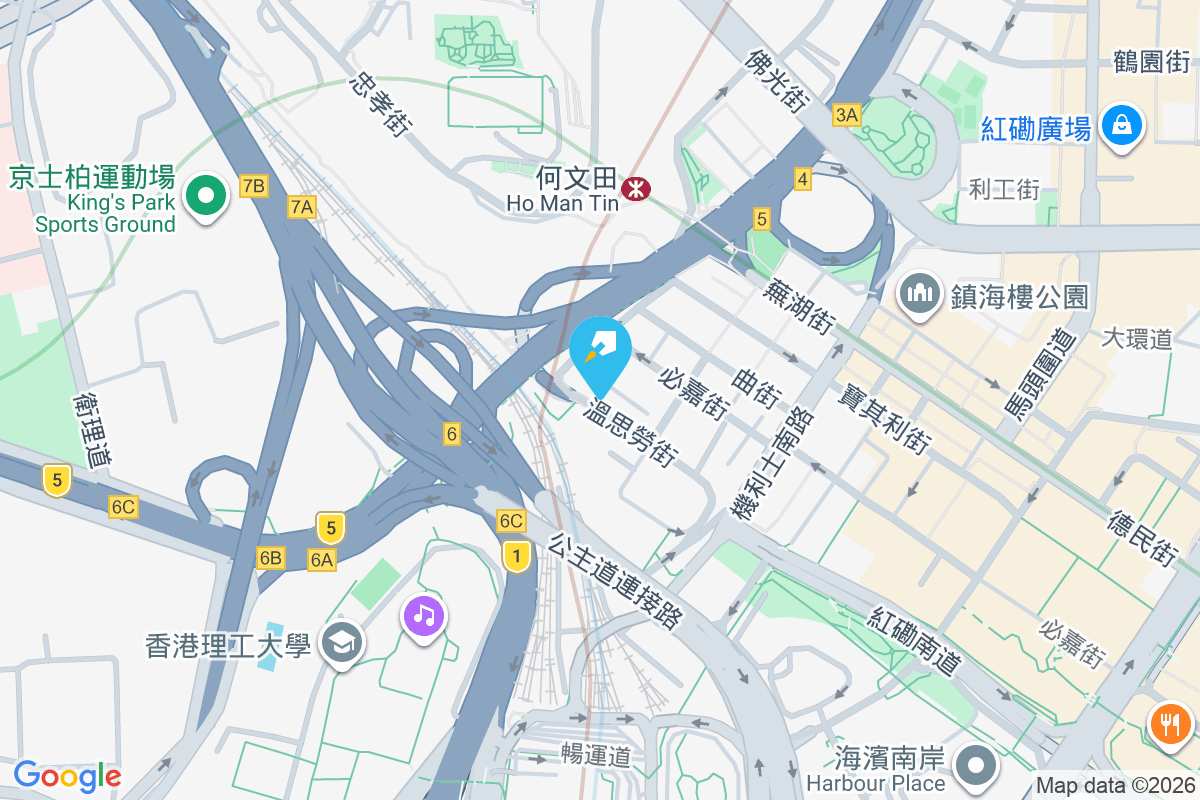Tap the orange restaurant marker

[1169, 722]
